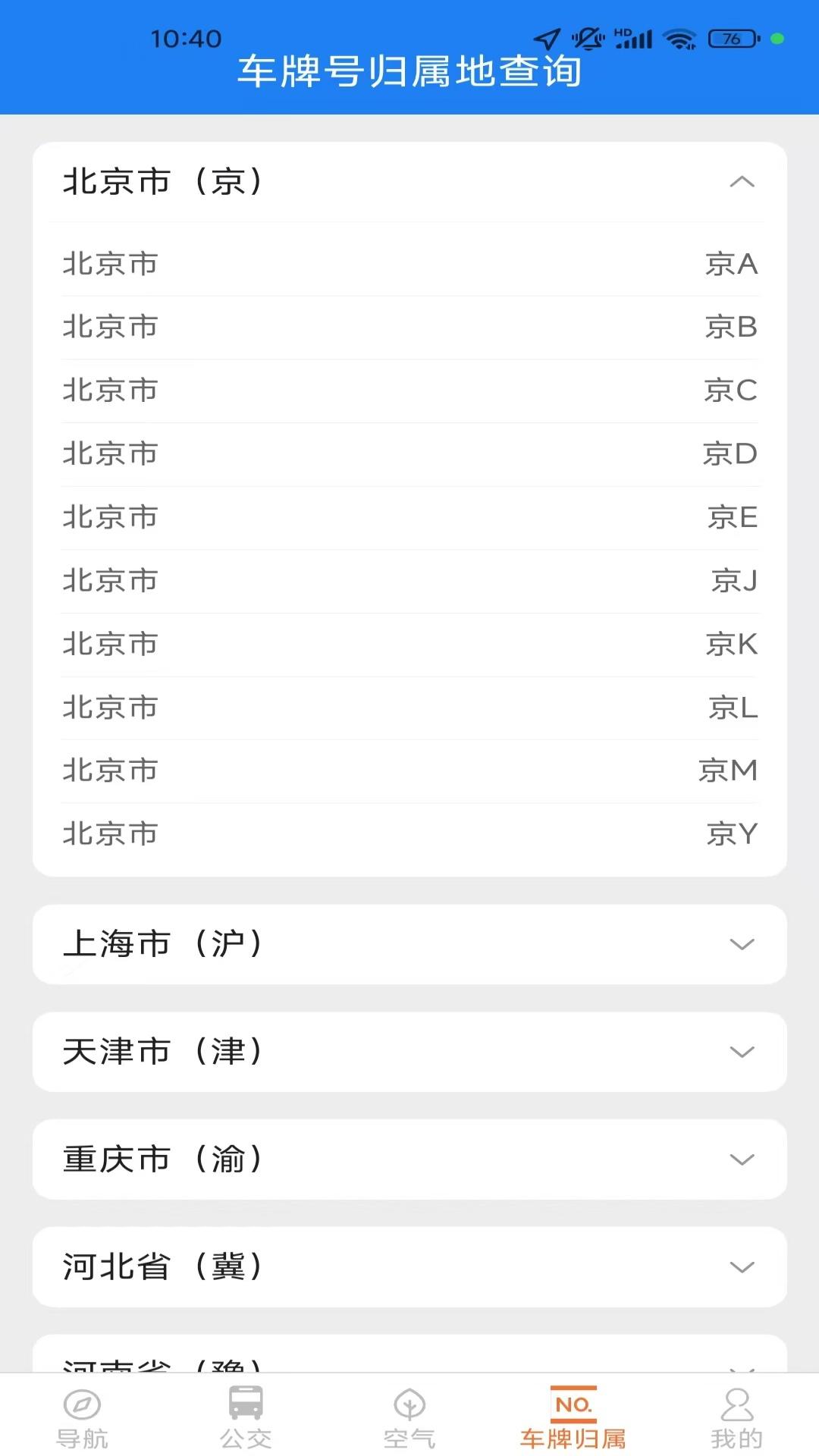Image resolution: width=819 pixels, height=1456 pixels.
Task: Click the 车牌号归属地查询 title bar
Action: point(409,72)
